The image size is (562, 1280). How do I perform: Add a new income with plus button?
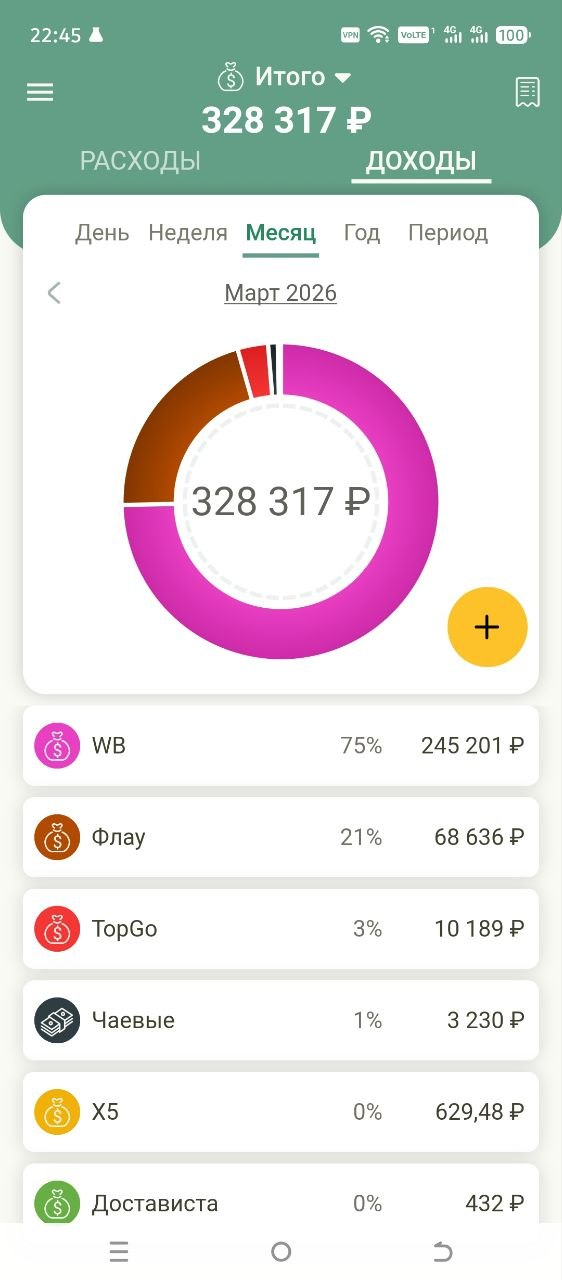487,627
